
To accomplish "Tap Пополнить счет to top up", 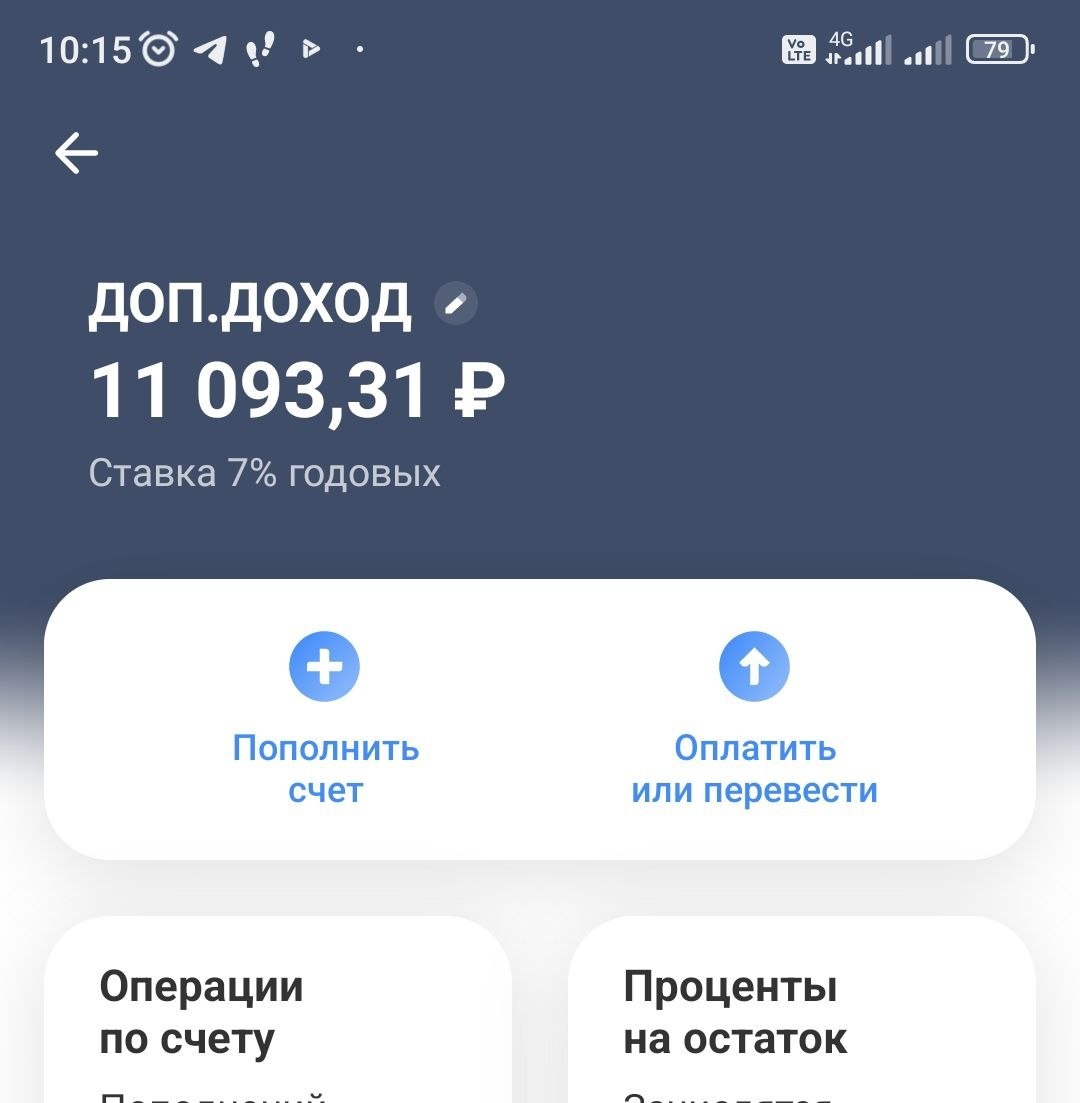I will click(325, 720).
